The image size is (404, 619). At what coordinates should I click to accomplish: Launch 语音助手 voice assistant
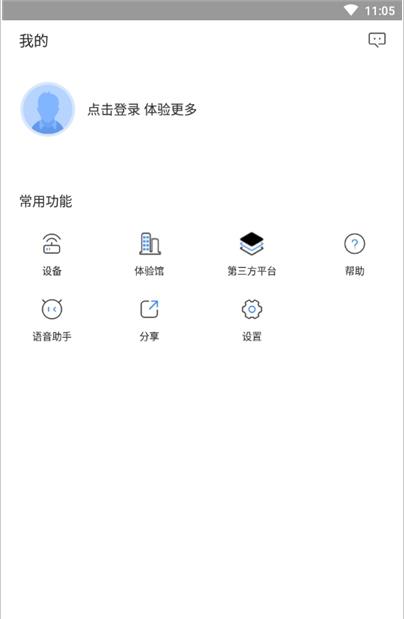(x=52, y=320)
